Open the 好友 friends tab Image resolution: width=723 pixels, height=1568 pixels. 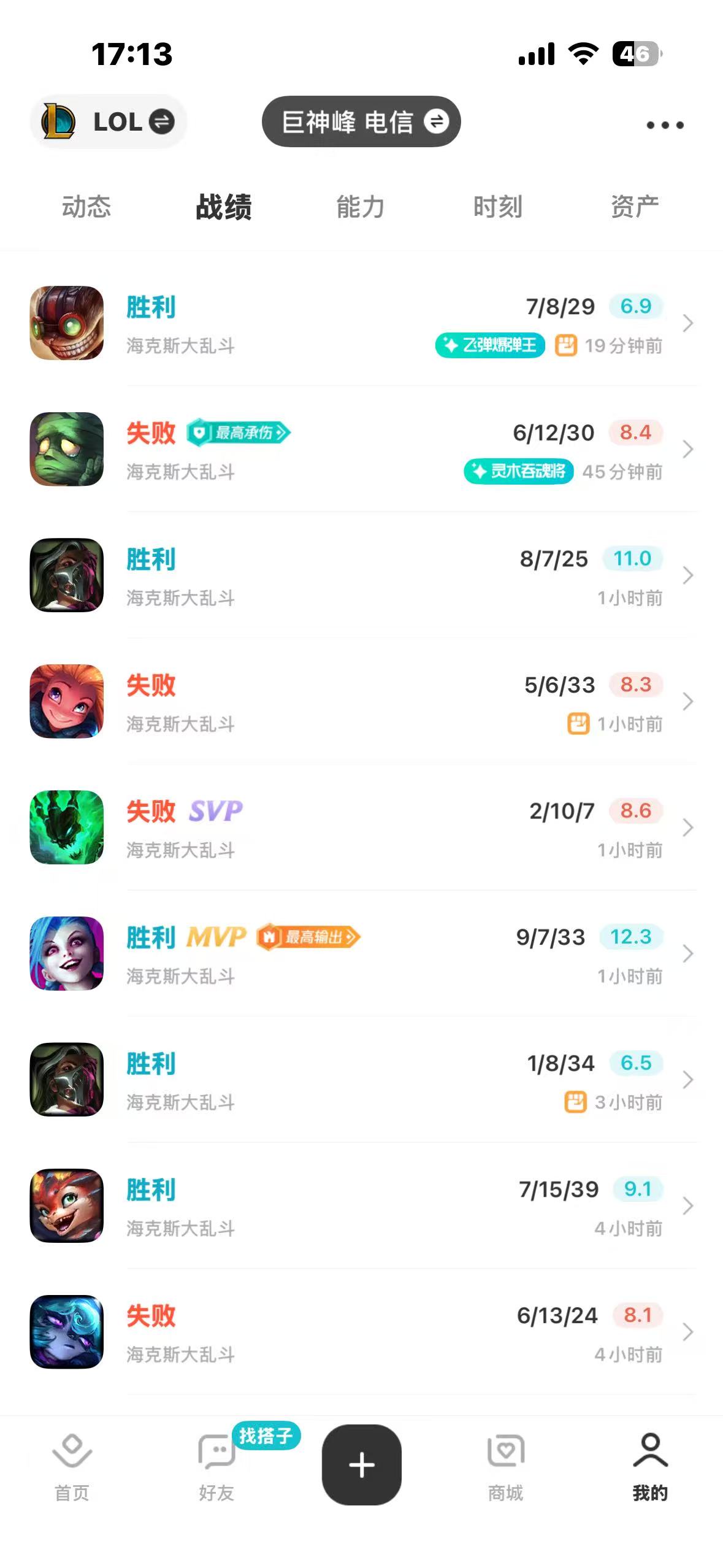pyautogui.click(x=216, y=1466)
